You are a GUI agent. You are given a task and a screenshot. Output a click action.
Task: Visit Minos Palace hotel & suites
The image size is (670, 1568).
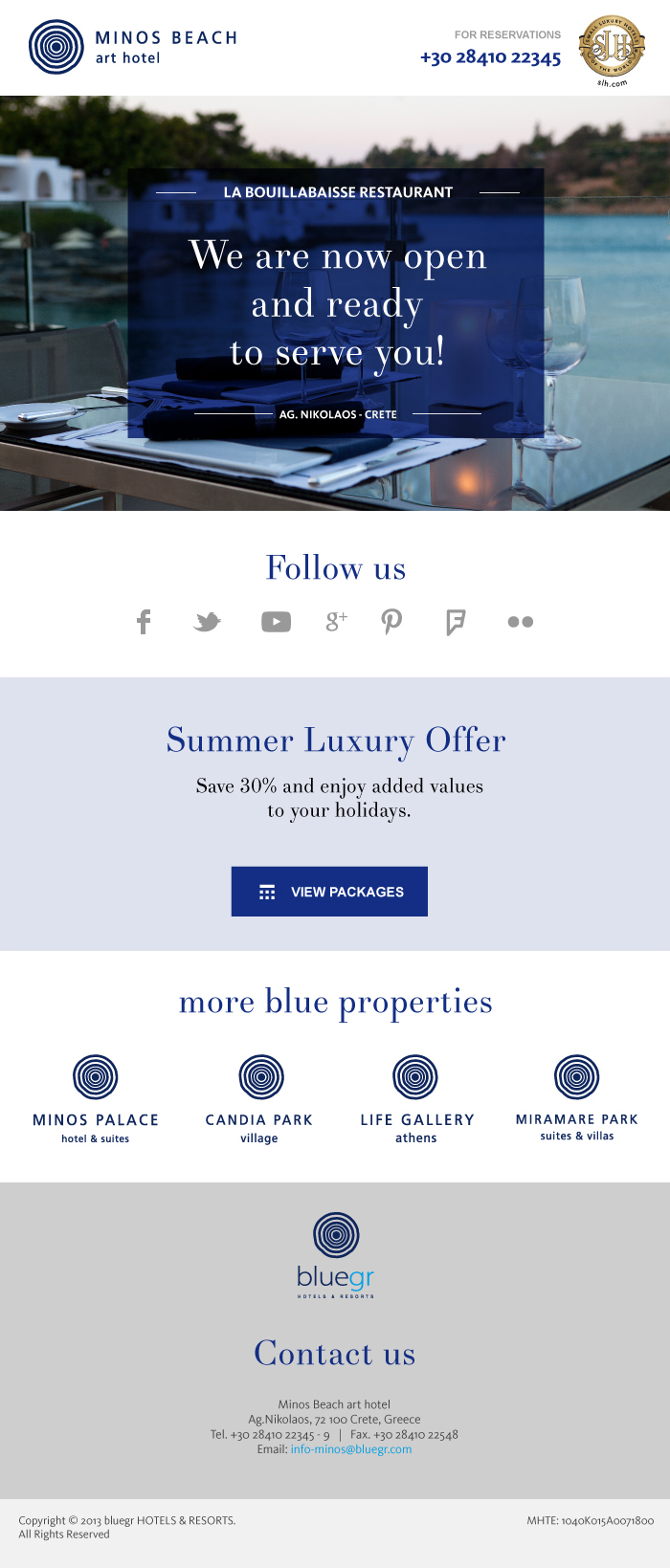click(x=96, y=1099)
